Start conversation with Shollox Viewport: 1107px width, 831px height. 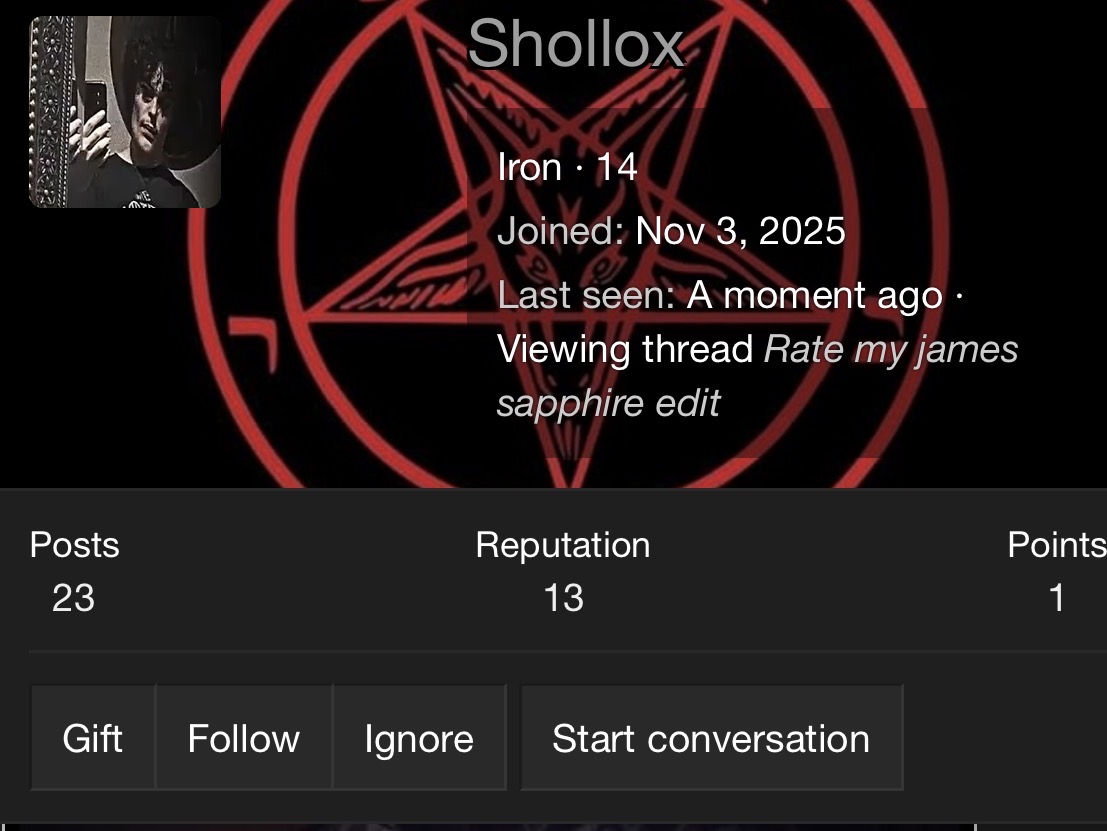(711, 738)
